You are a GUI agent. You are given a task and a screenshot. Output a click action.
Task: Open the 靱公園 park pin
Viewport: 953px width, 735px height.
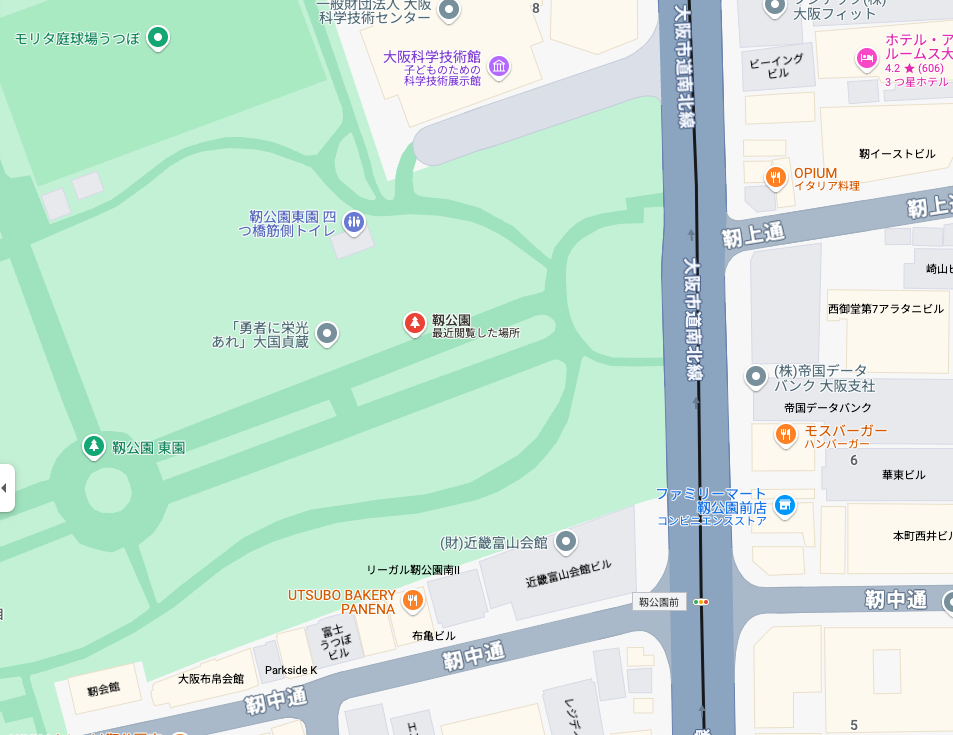pyautogui.click(x=414, y=323)
